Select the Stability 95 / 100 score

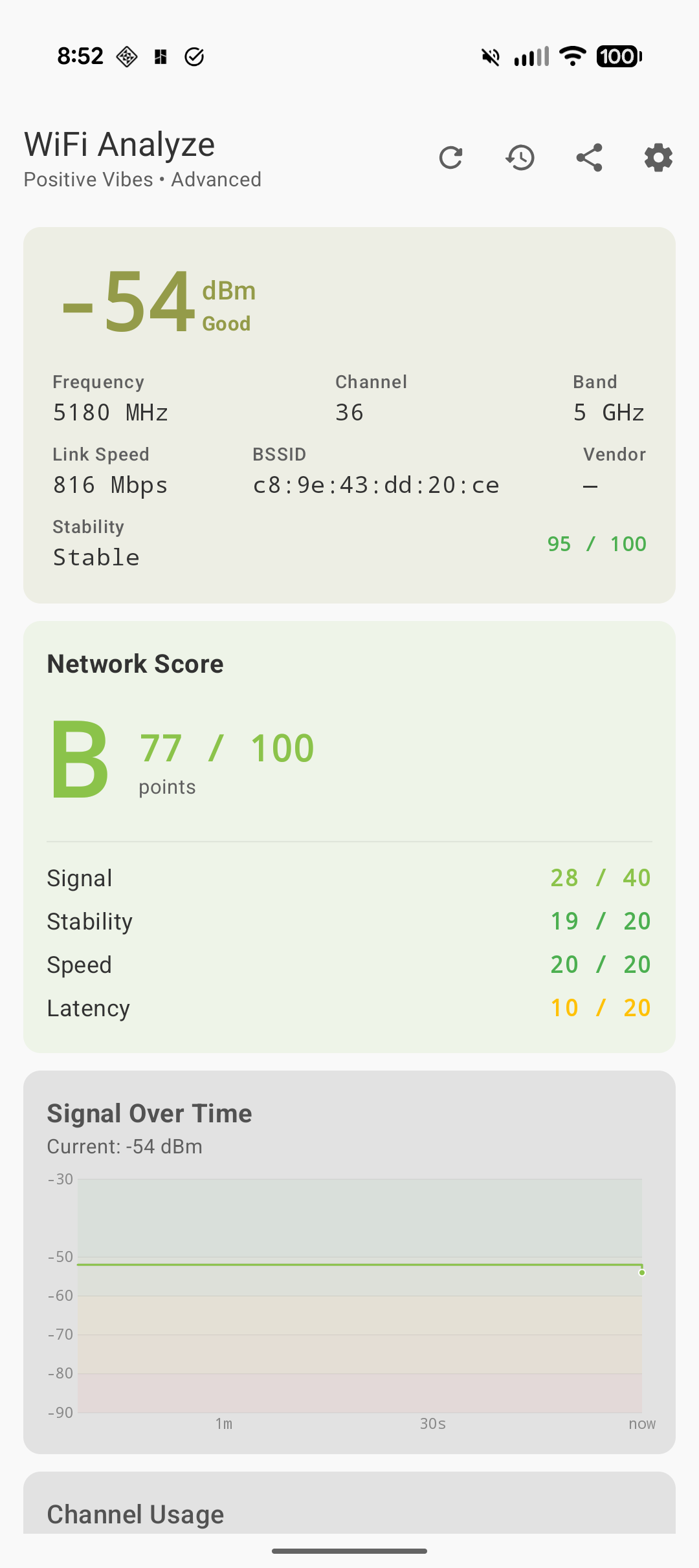(596, 543)
